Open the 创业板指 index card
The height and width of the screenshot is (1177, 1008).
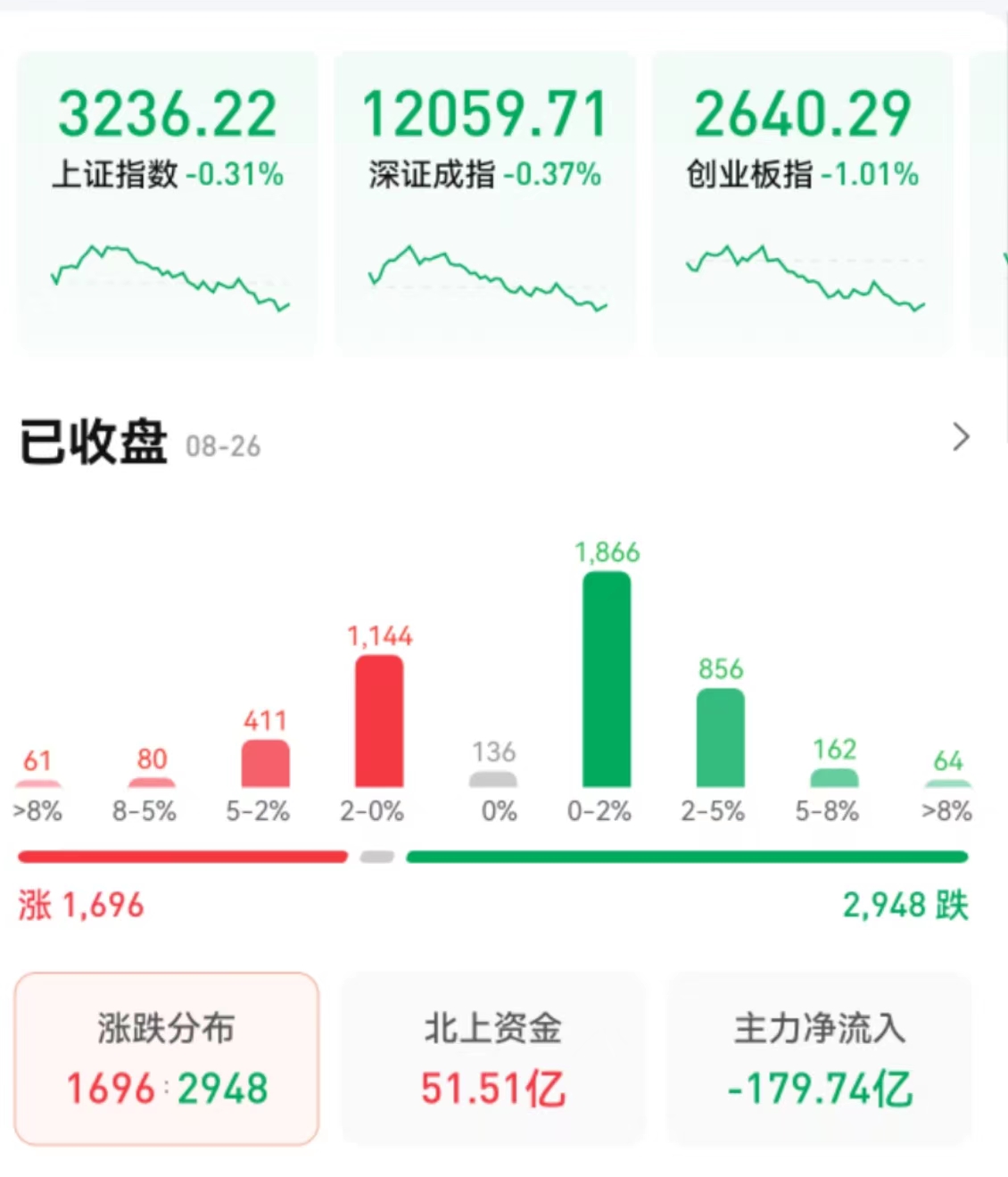click(802, 203)
